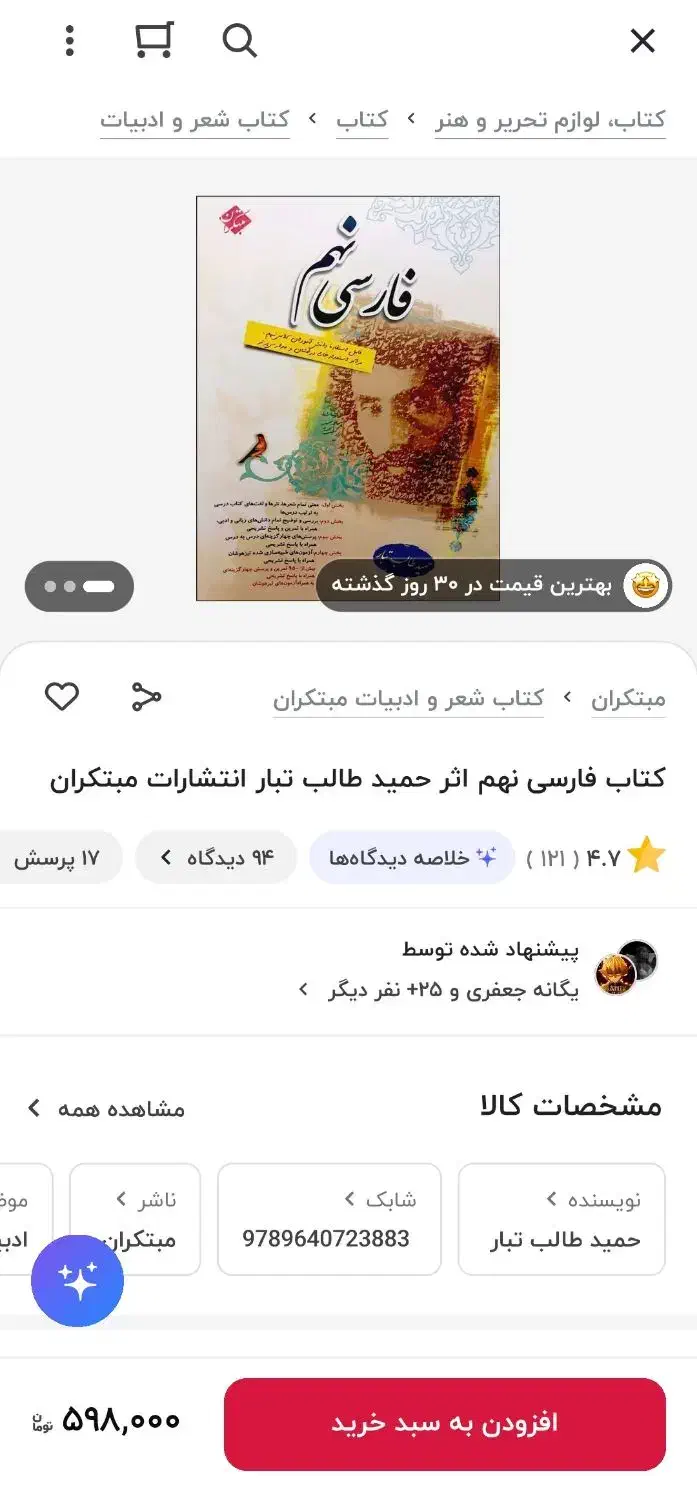This screenshot has width=697, height=1500.
Task: Go to کتاب، لوازم تحریر و هنر category
Action: click(550, 121)
